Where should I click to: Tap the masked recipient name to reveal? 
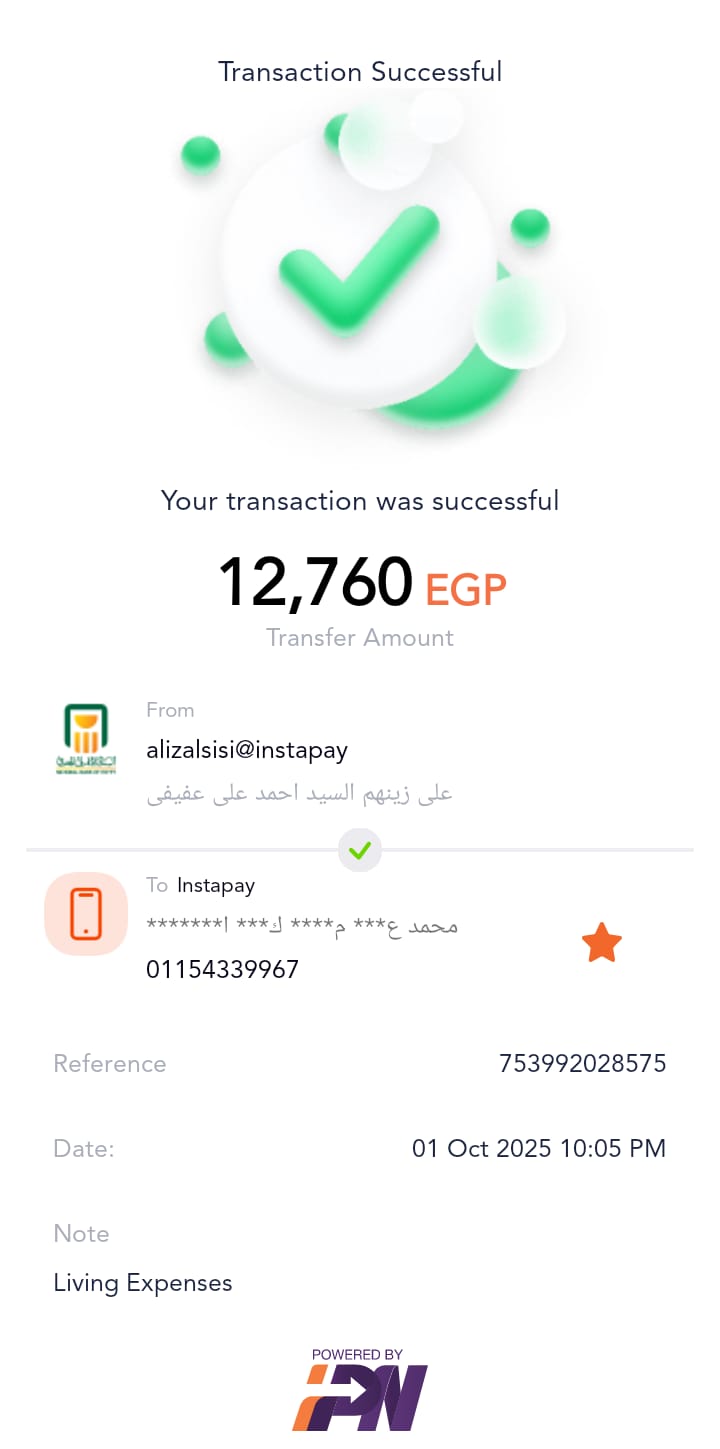tap(300, 925)
